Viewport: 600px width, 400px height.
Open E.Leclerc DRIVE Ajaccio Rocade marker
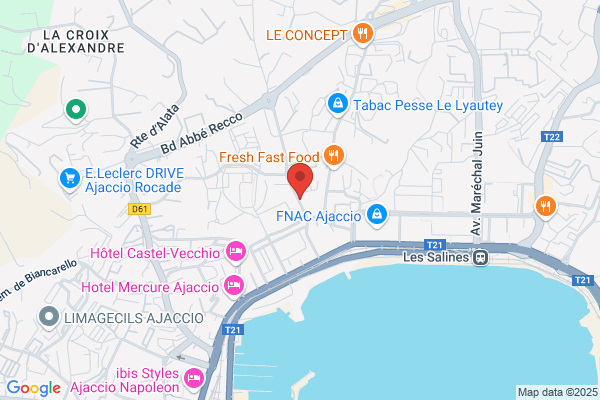click(70, 180)
